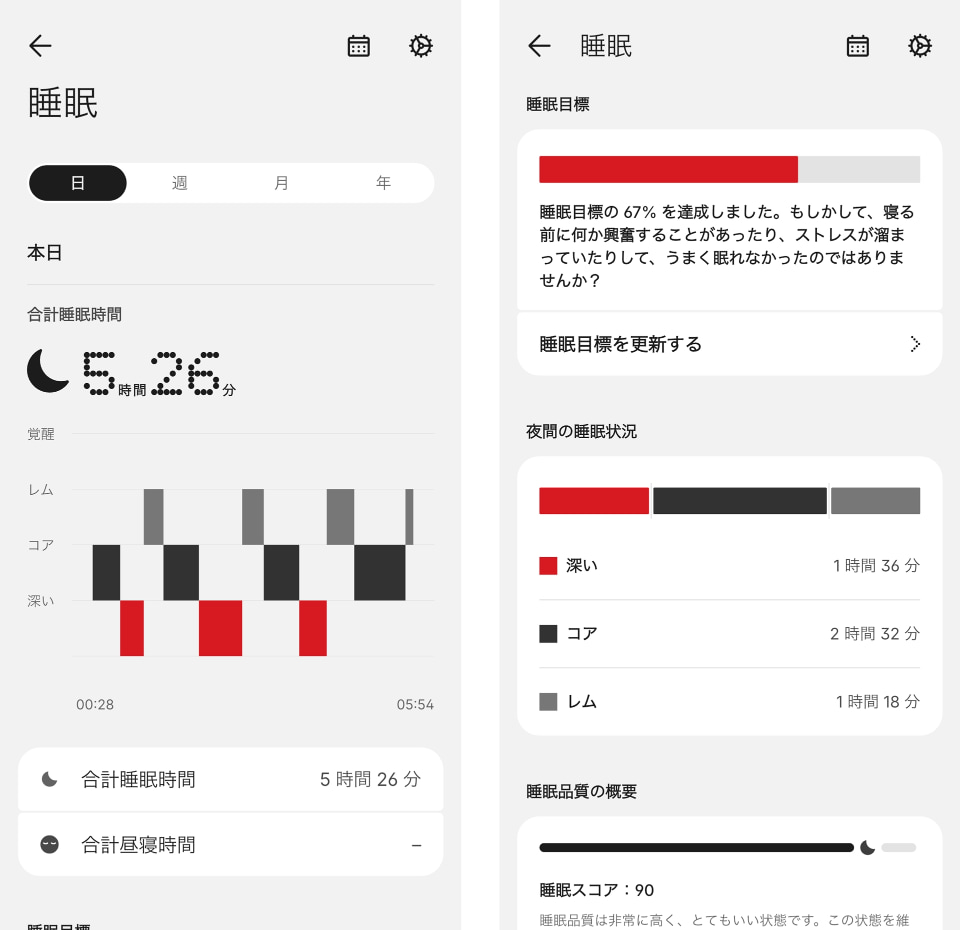960x930 pixels.
Task: Open the settings gear on the left pane
Action: tap(421, 46)
